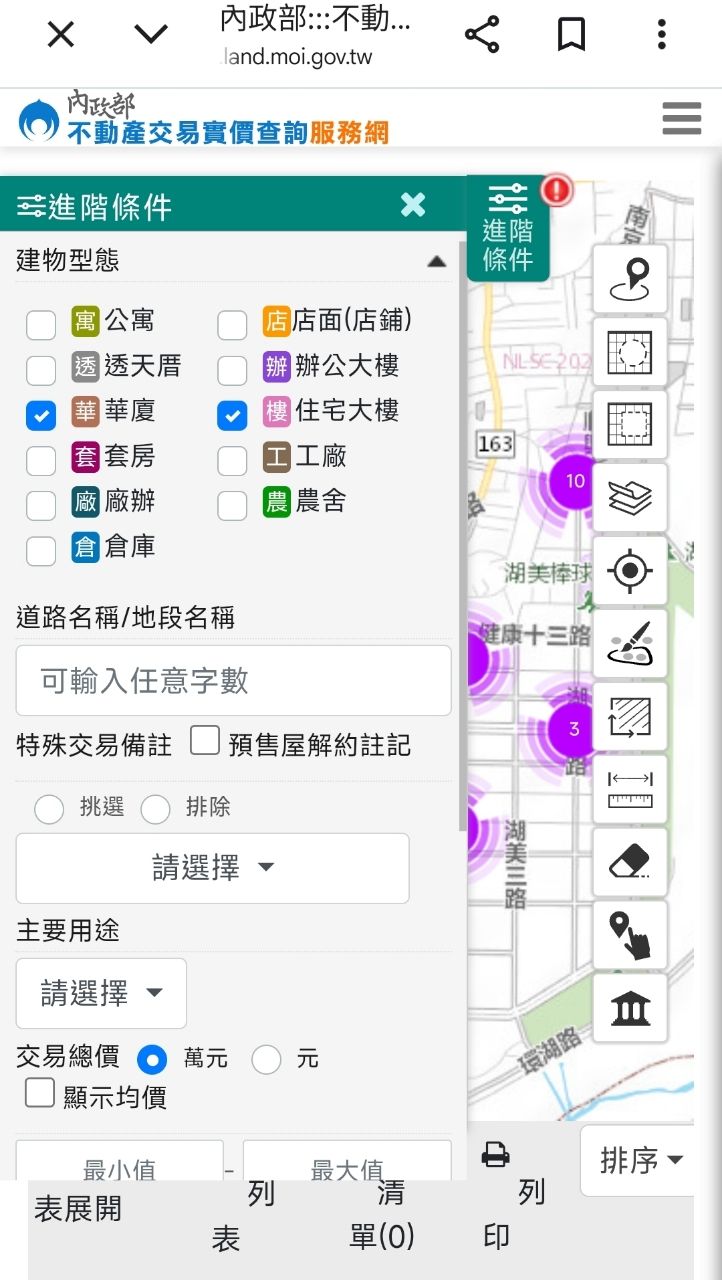This screenshot has height=1280, width=722.
Task: Check the 透天厝 checkbox
Action: (41, 370)
